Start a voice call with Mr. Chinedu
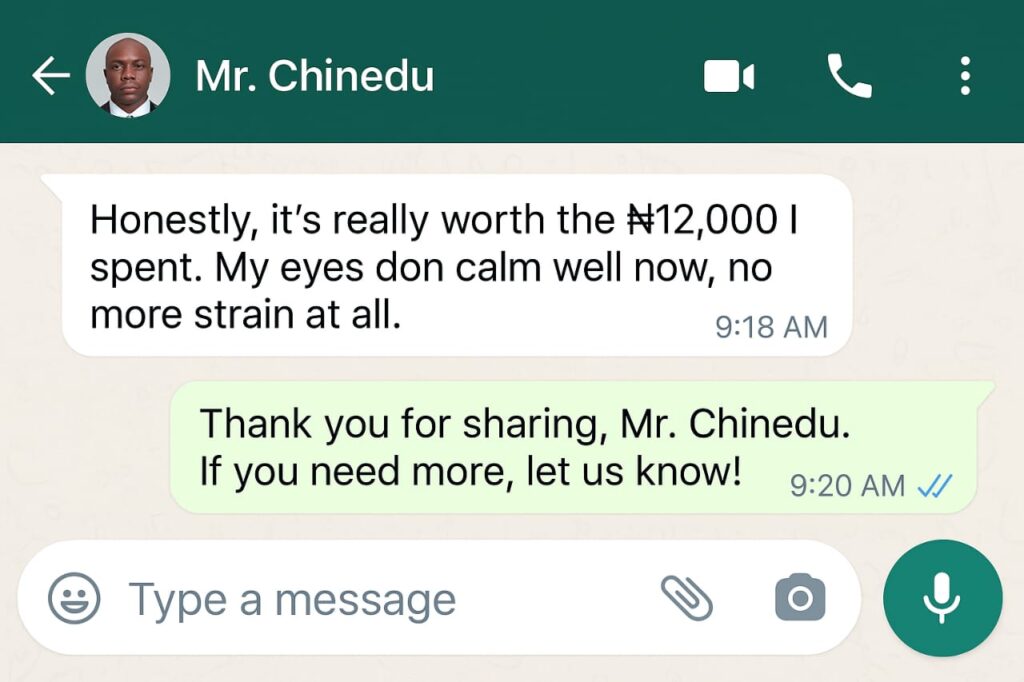The image size is (1024, 682). (x=849, y=76)
